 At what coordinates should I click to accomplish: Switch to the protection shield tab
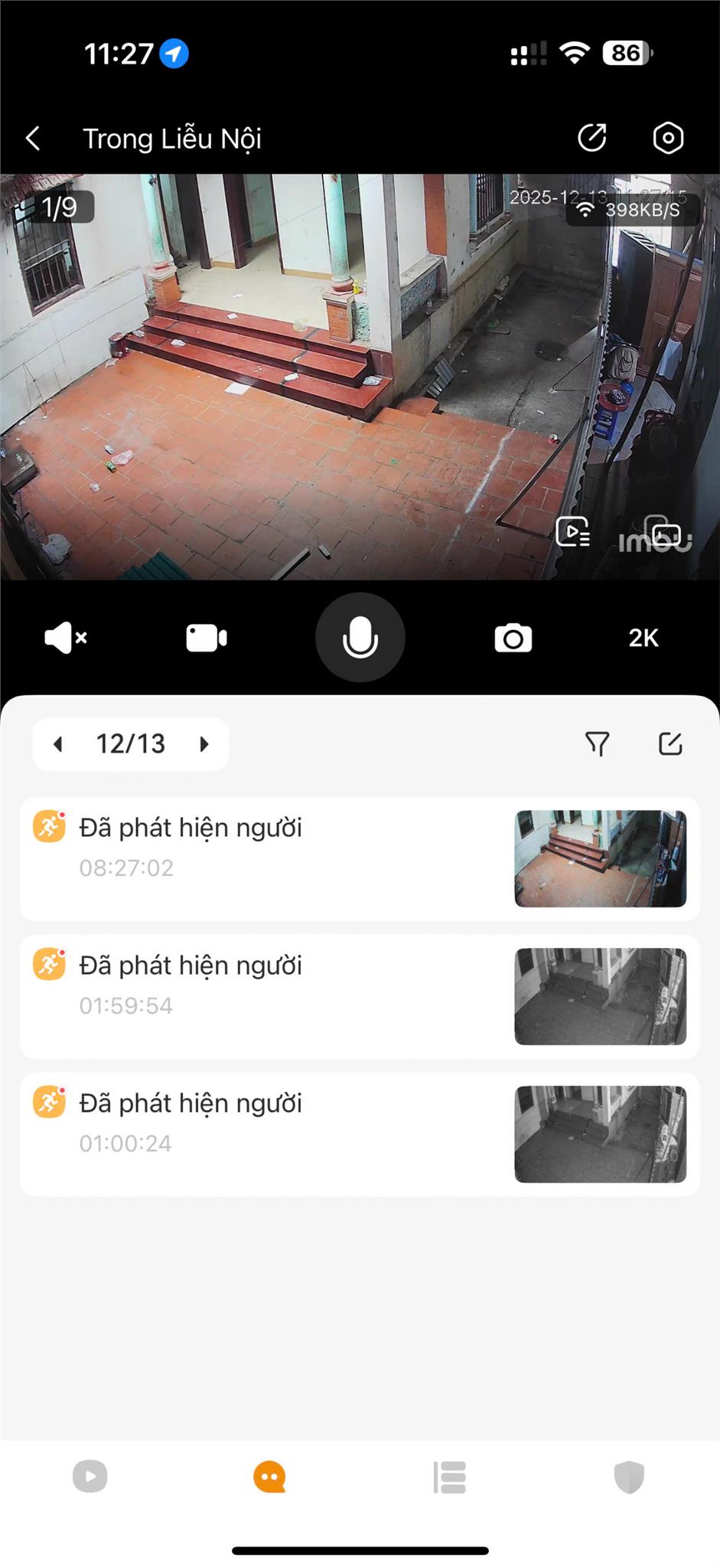629,1477
